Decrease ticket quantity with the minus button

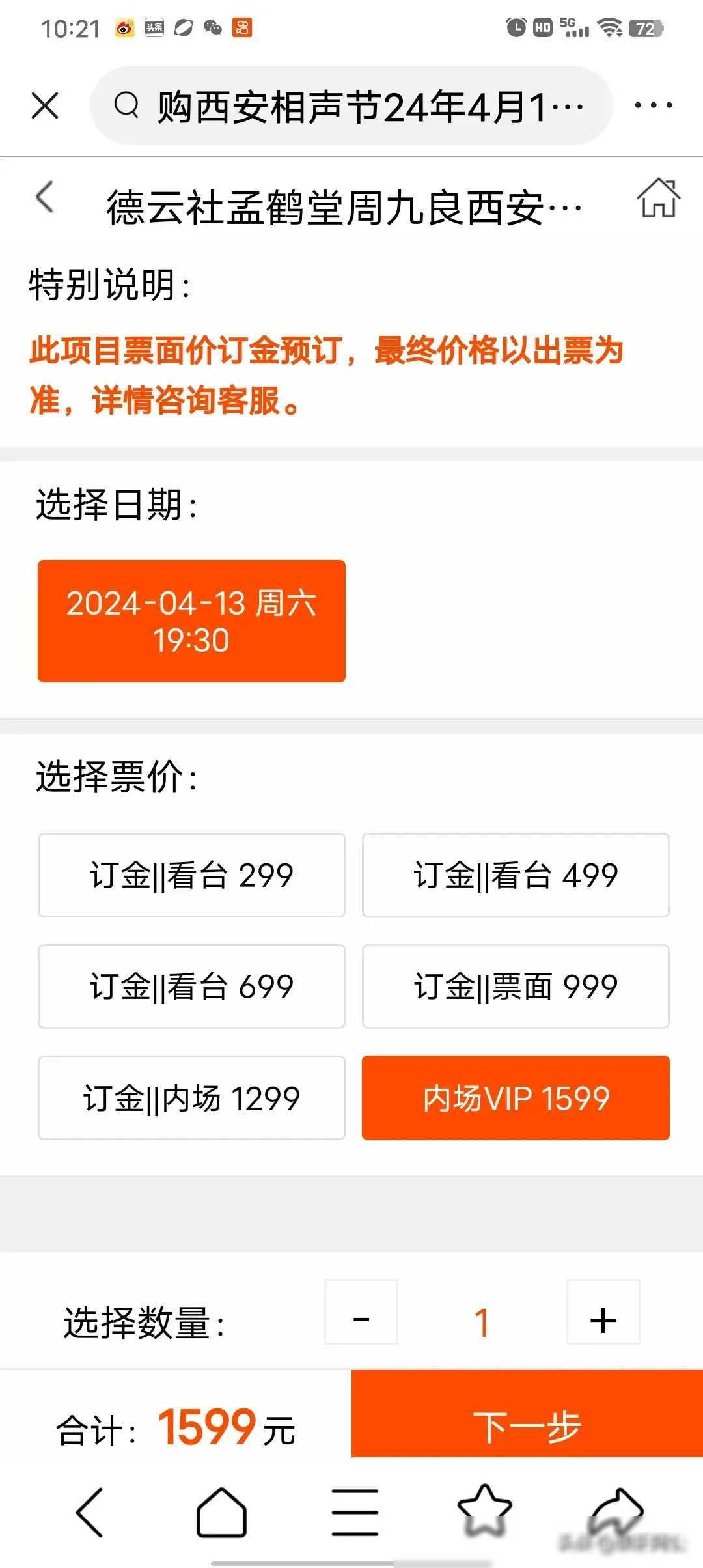click(361, 1312)
